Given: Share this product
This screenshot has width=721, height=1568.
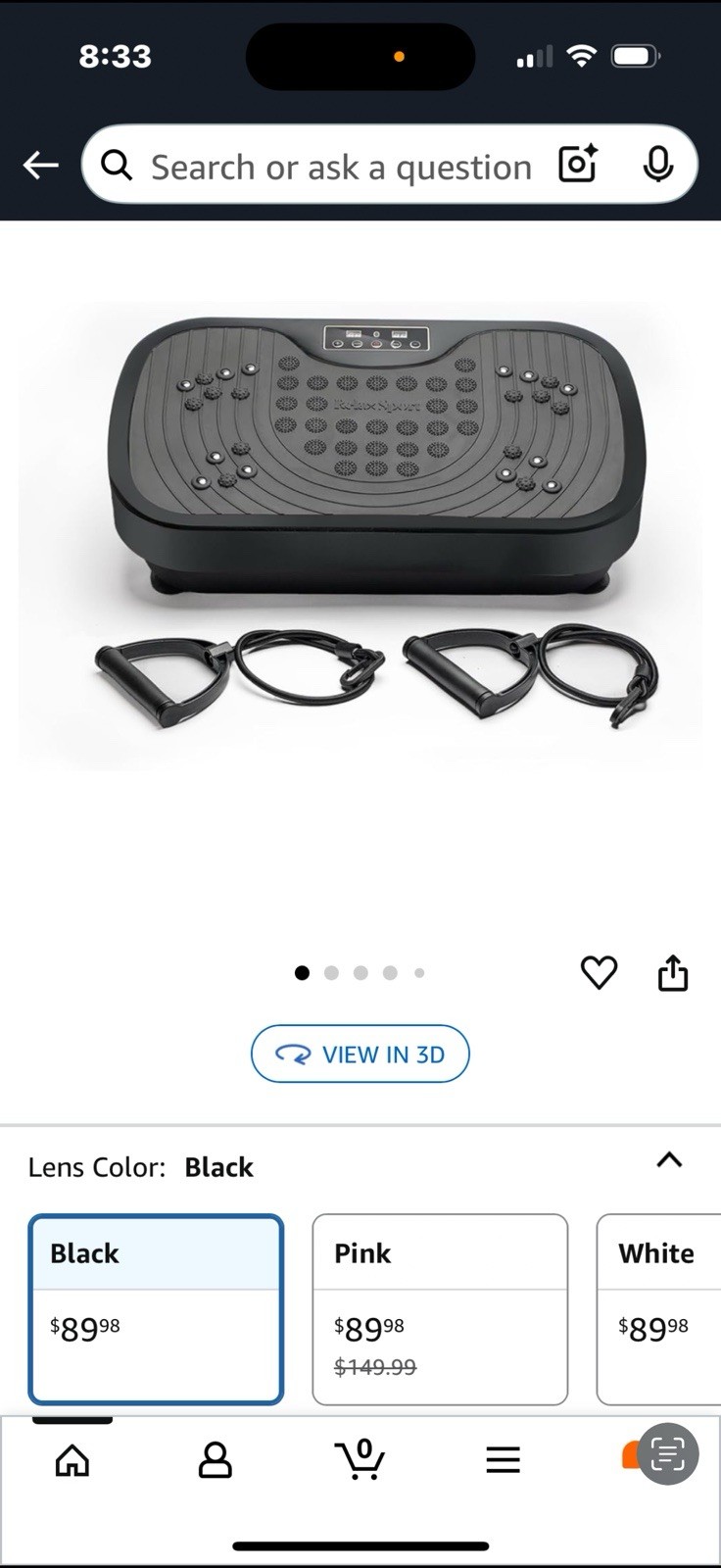Looking at the screenshot, I should pyautogui.click(x=672, y=974).
